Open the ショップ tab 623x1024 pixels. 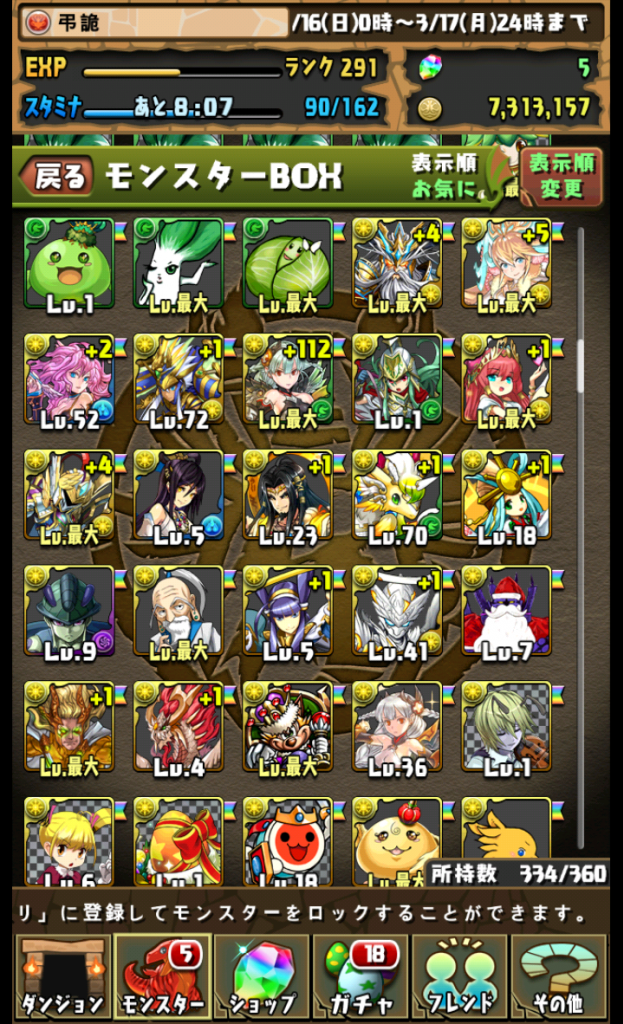262,974
